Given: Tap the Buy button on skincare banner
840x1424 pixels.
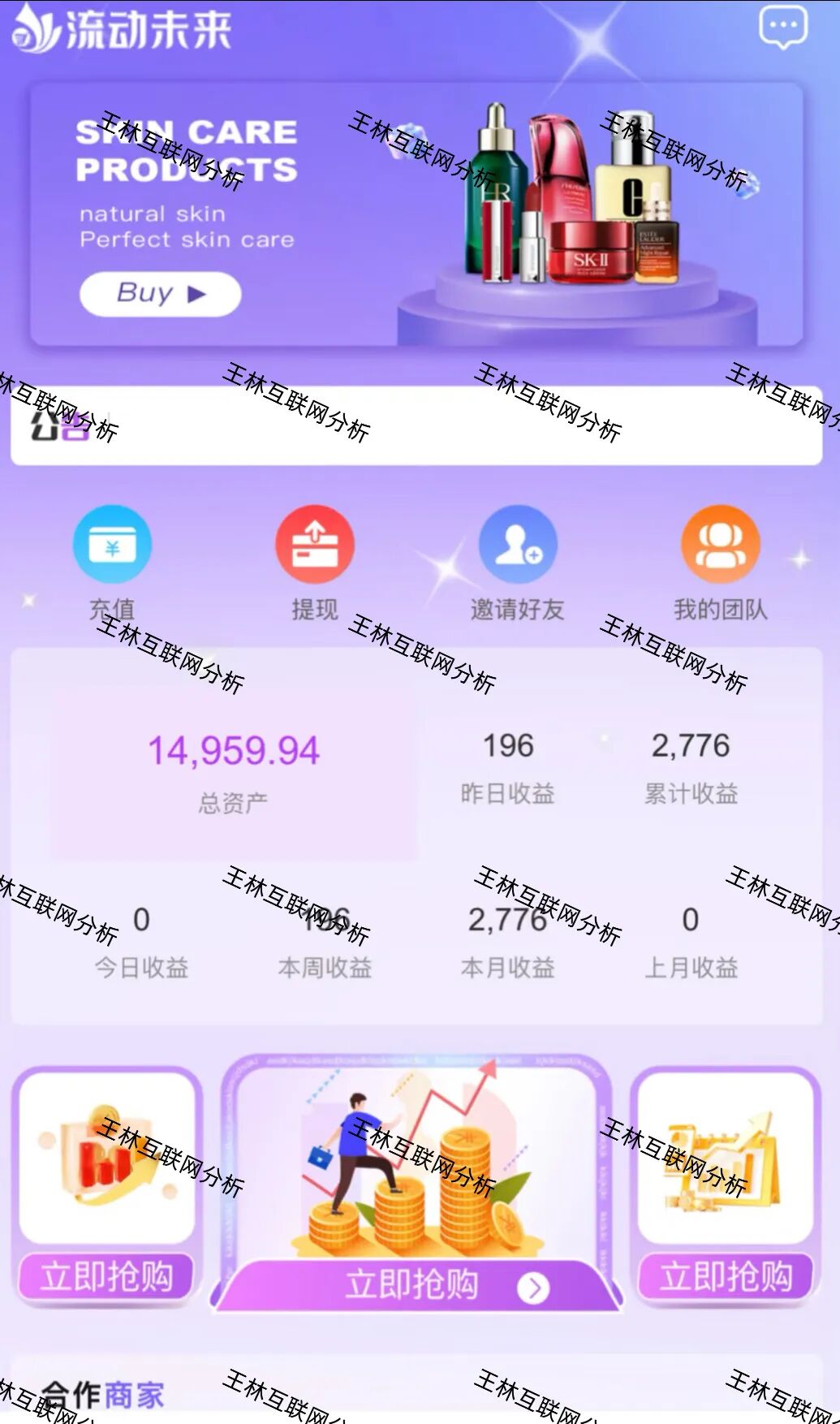Looking at the screenshot, I should 160,293.
